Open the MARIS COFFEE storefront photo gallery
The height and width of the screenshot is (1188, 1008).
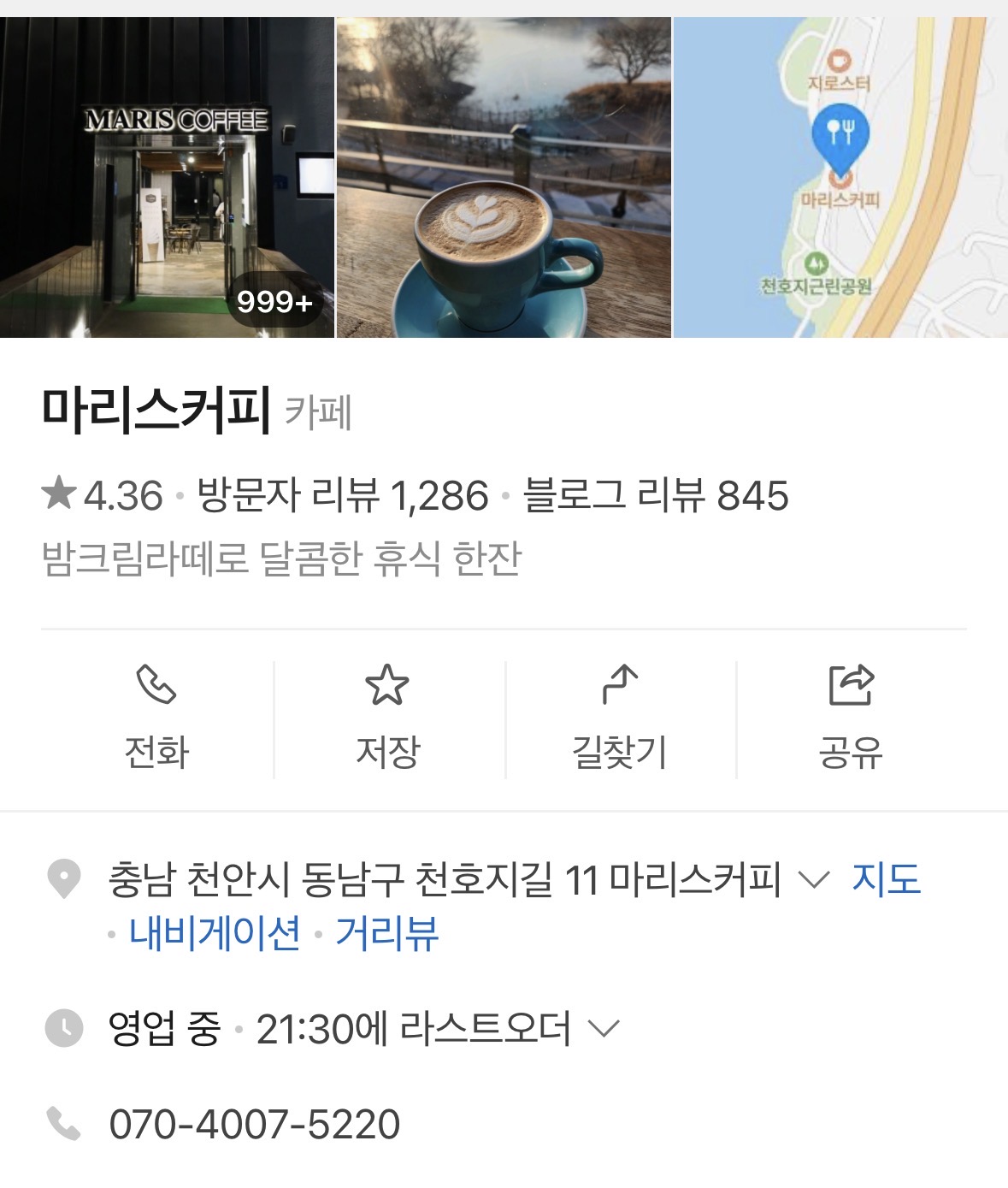pyautogui.click(x=167, y=178)
